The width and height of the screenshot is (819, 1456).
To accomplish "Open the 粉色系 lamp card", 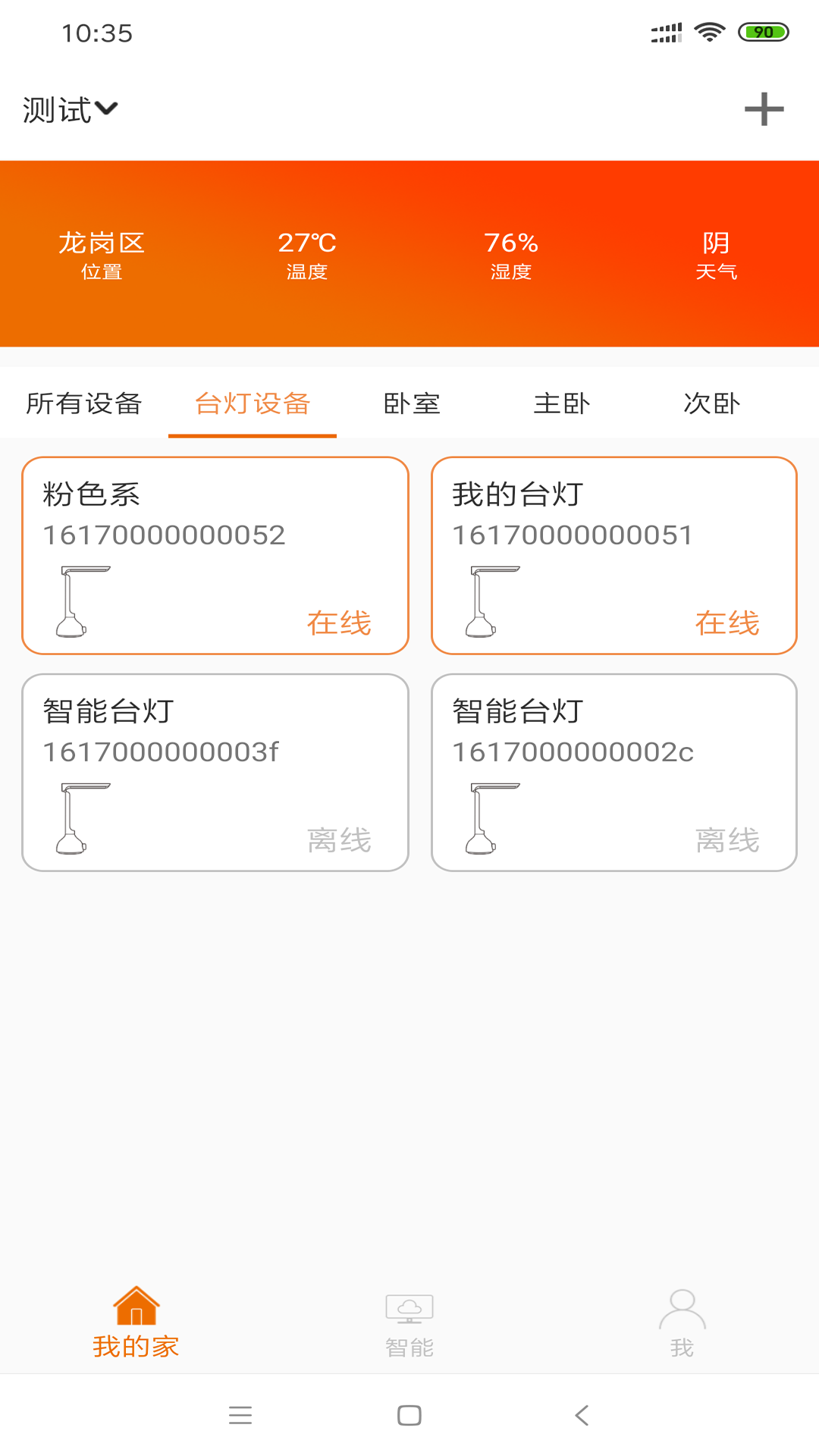I will coord(215,555).
